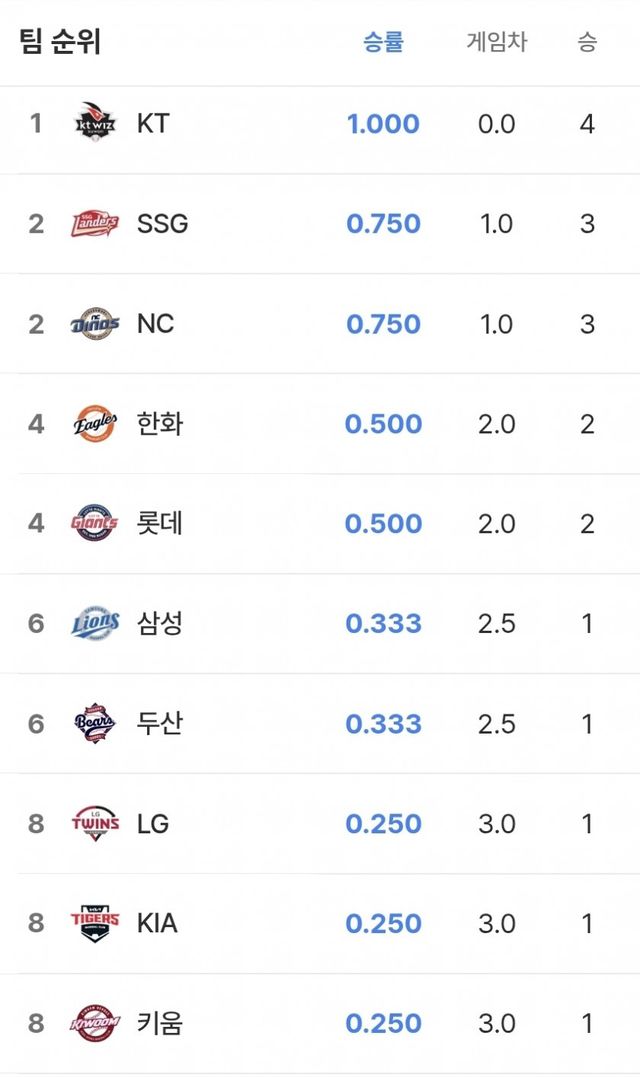Open the LG team row
This screenshot has width=640, height=1077.
click(x=153, y=824)
